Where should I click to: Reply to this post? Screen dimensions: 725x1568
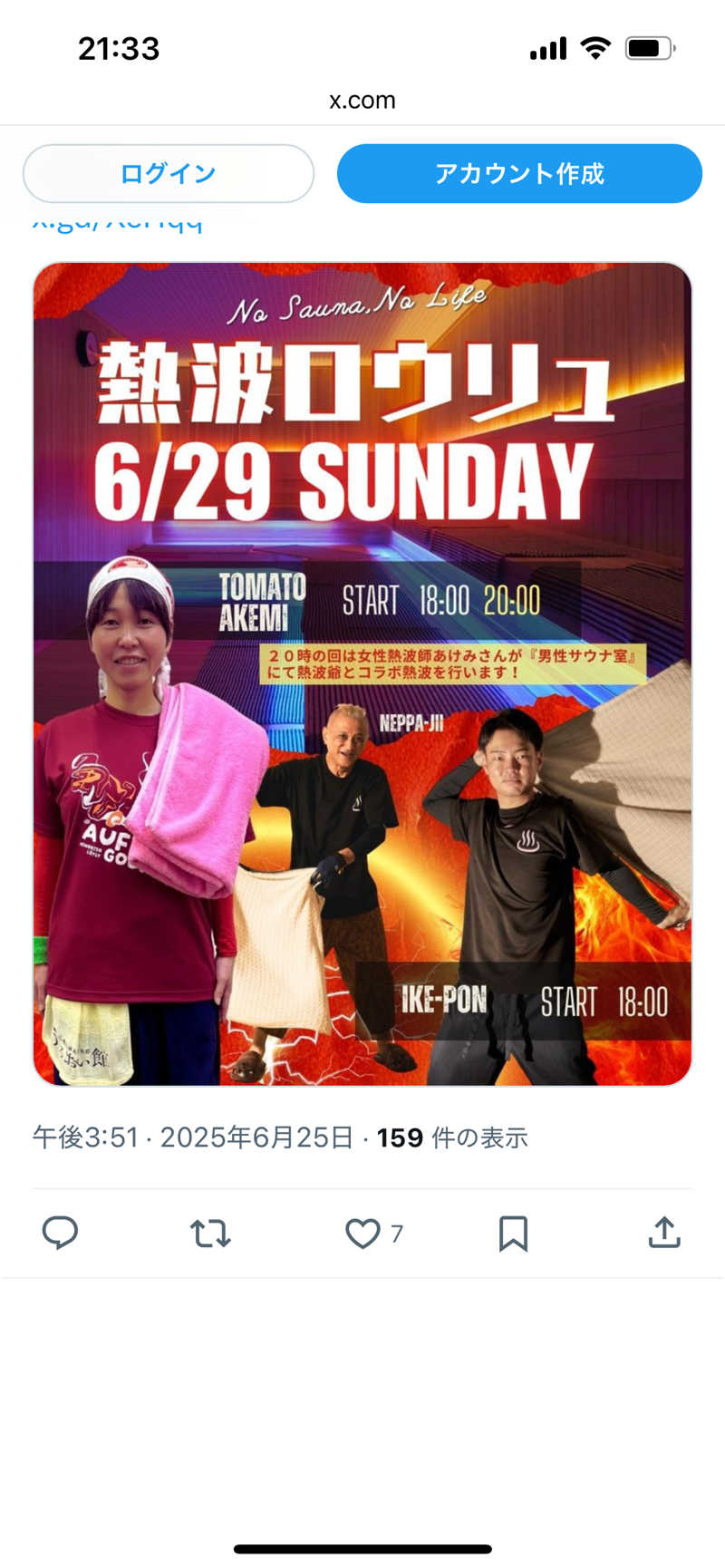coord(61,1233)
